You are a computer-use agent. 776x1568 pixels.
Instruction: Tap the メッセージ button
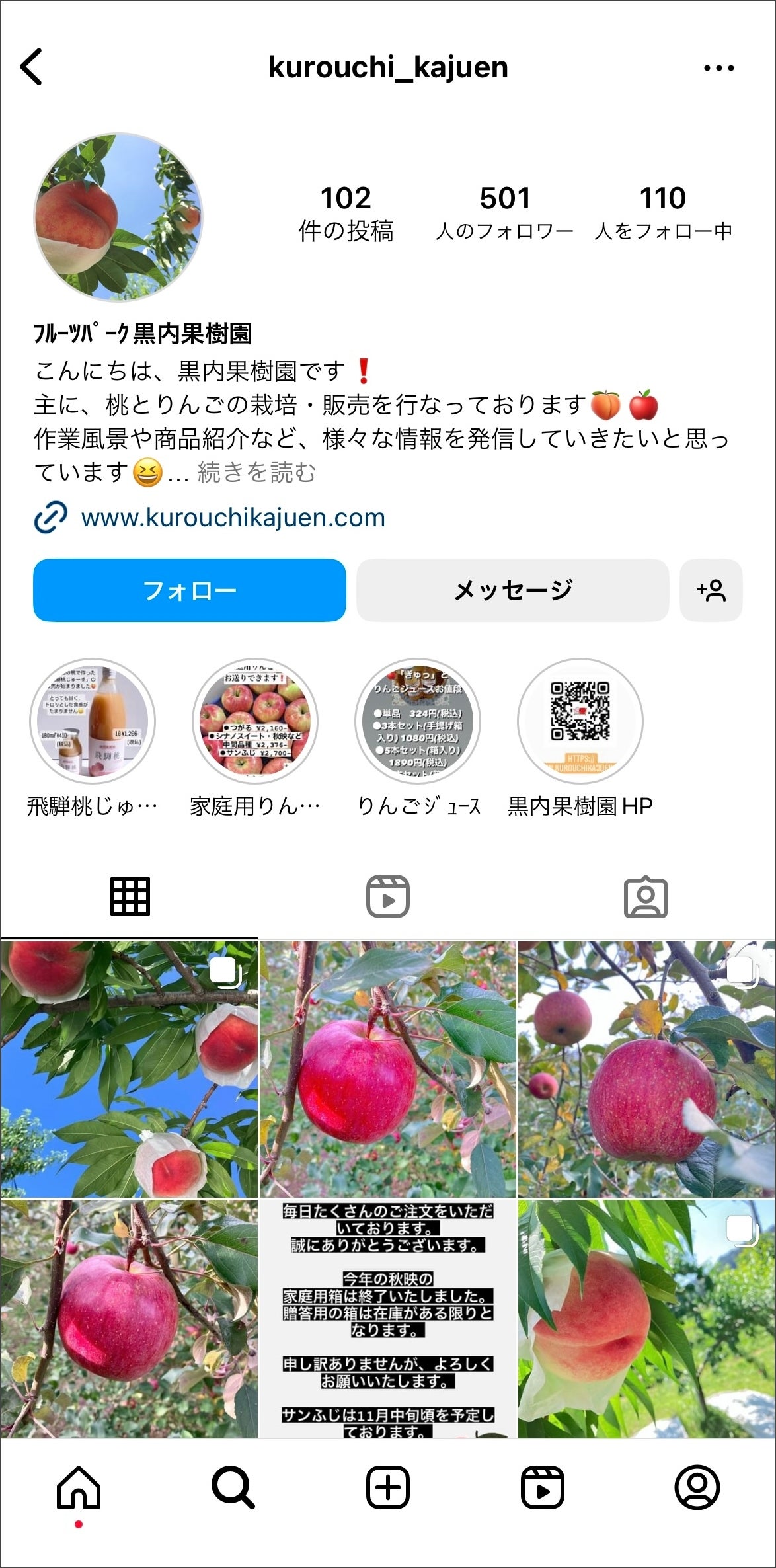[512, 590]
